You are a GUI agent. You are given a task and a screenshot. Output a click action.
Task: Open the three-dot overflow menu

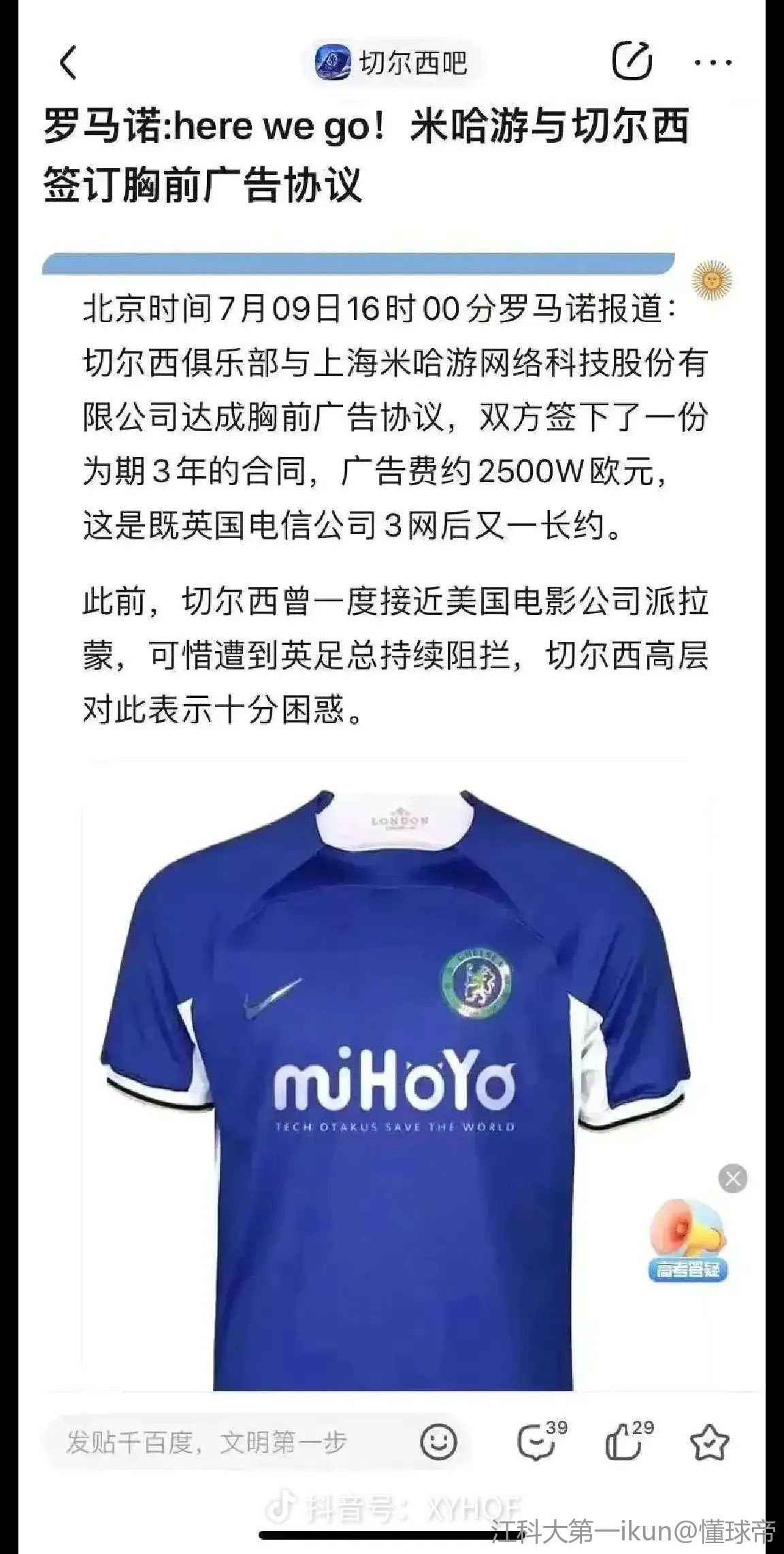pyautogui.click(x=713, y=63)
